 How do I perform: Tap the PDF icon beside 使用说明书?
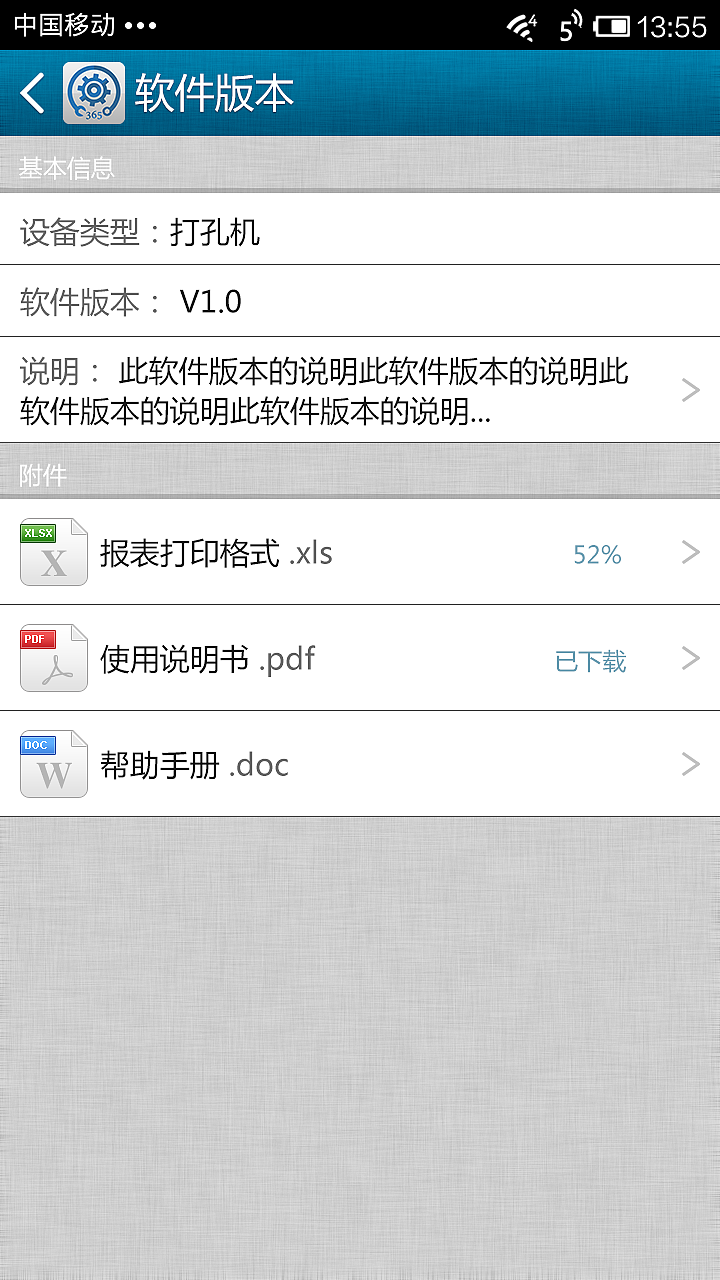[53, 657]
